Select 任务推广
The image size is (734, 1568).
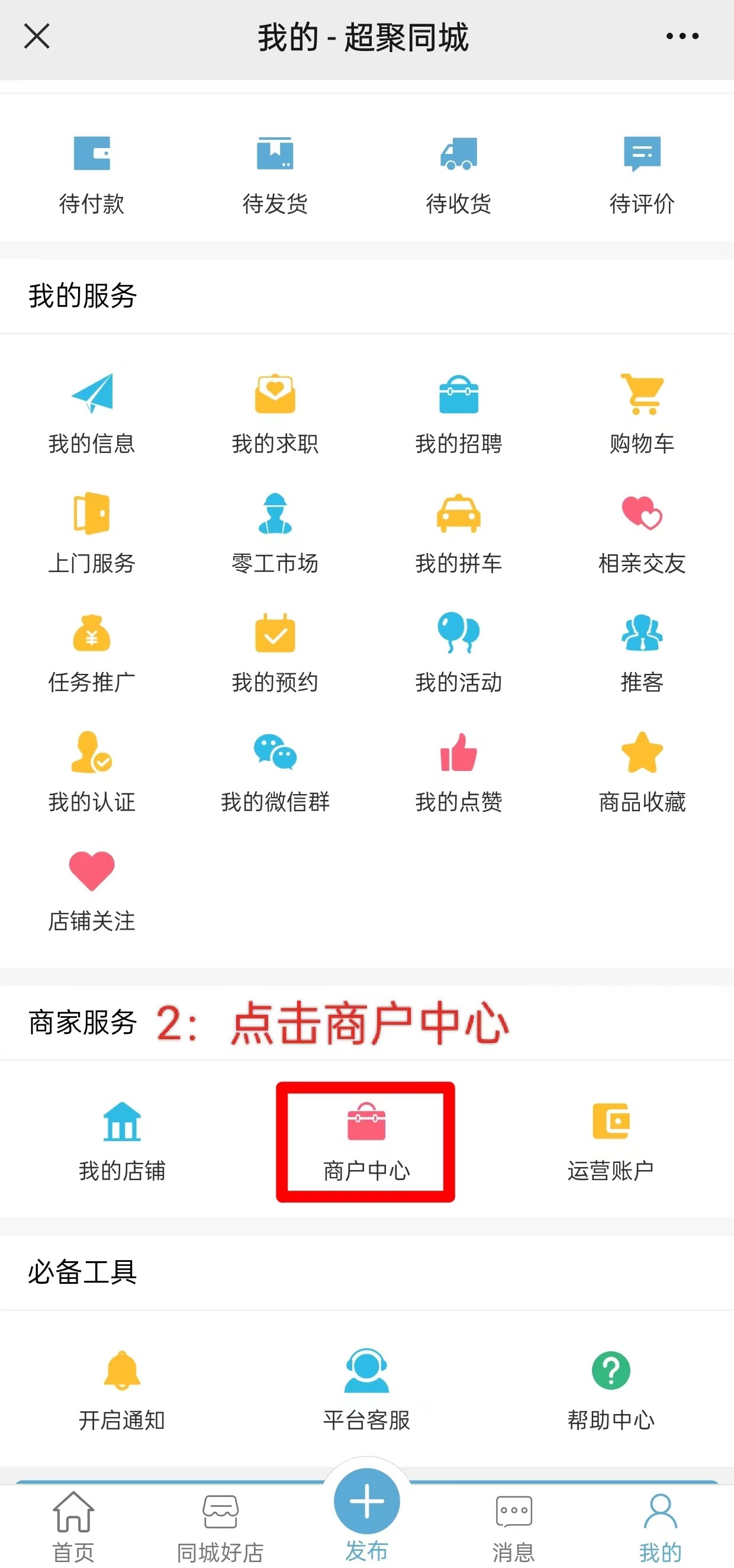(x=92, y=651)
